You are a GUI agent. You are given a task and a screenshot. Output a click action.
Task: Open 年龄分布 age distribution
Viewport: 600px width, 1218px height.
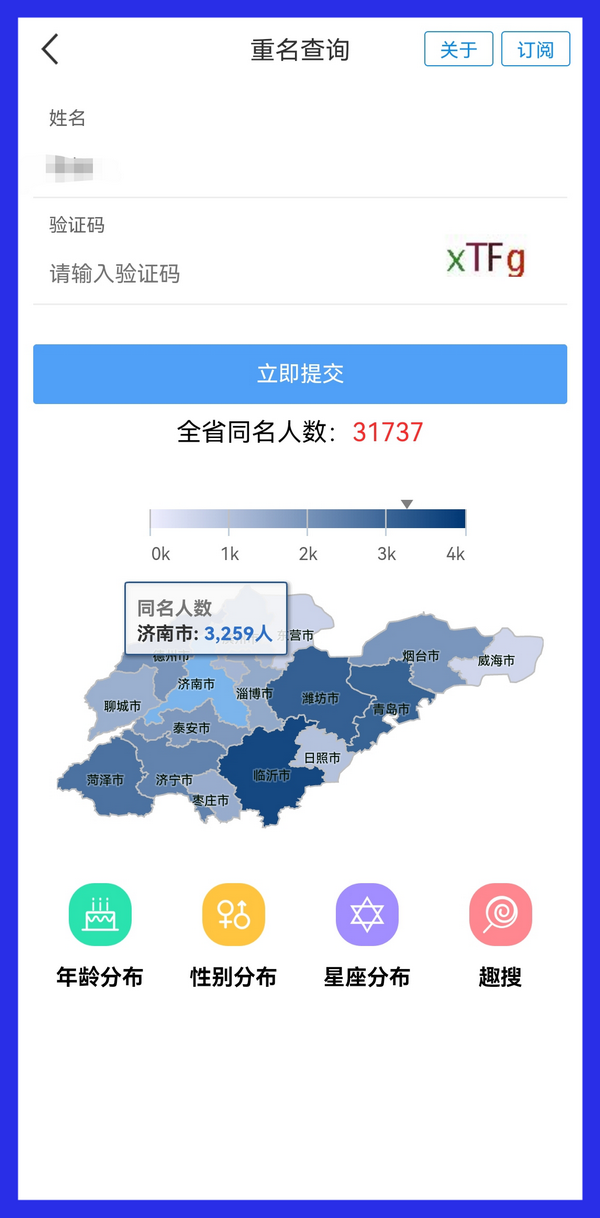[x=99, y=936]
